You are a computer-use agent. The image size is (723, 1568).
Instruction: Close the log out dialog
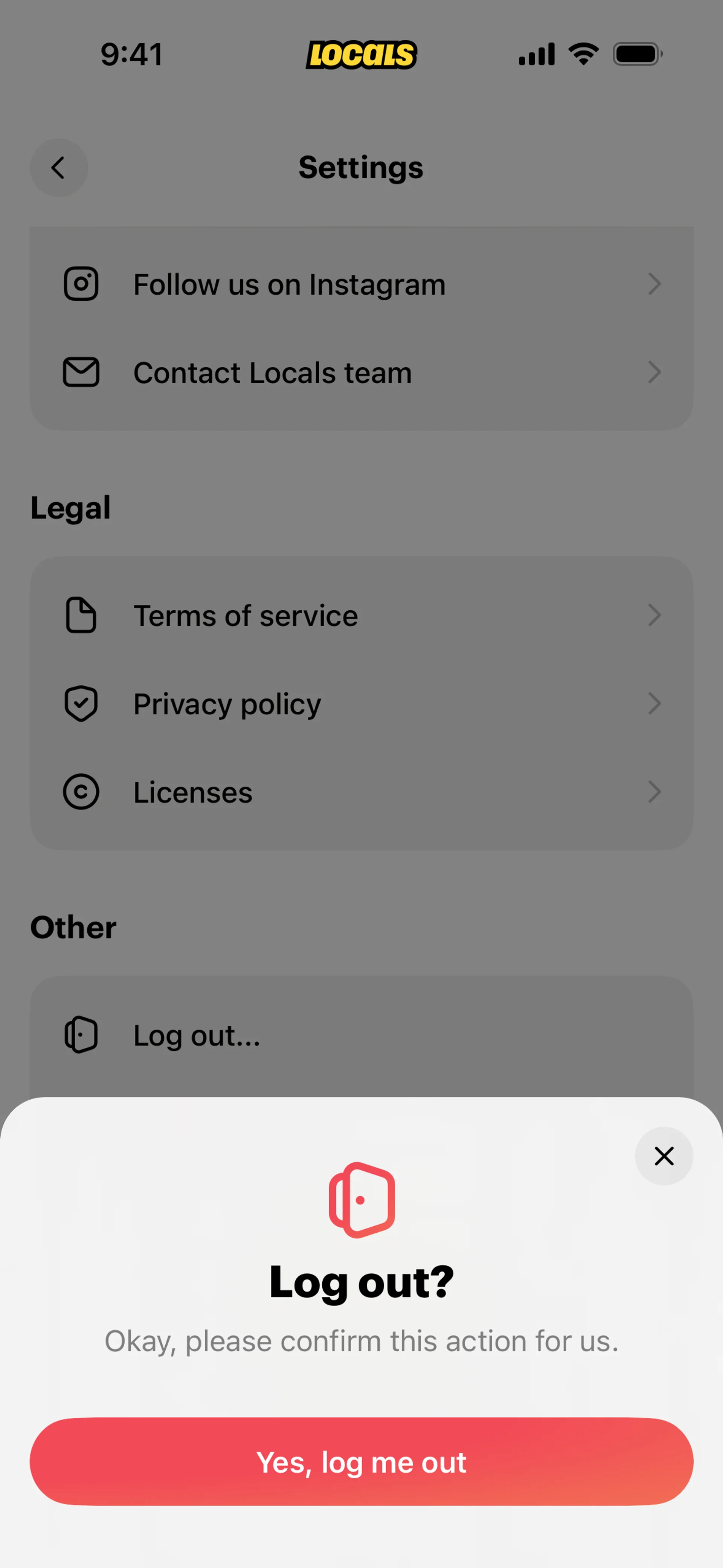click(x=664, y=1155)
